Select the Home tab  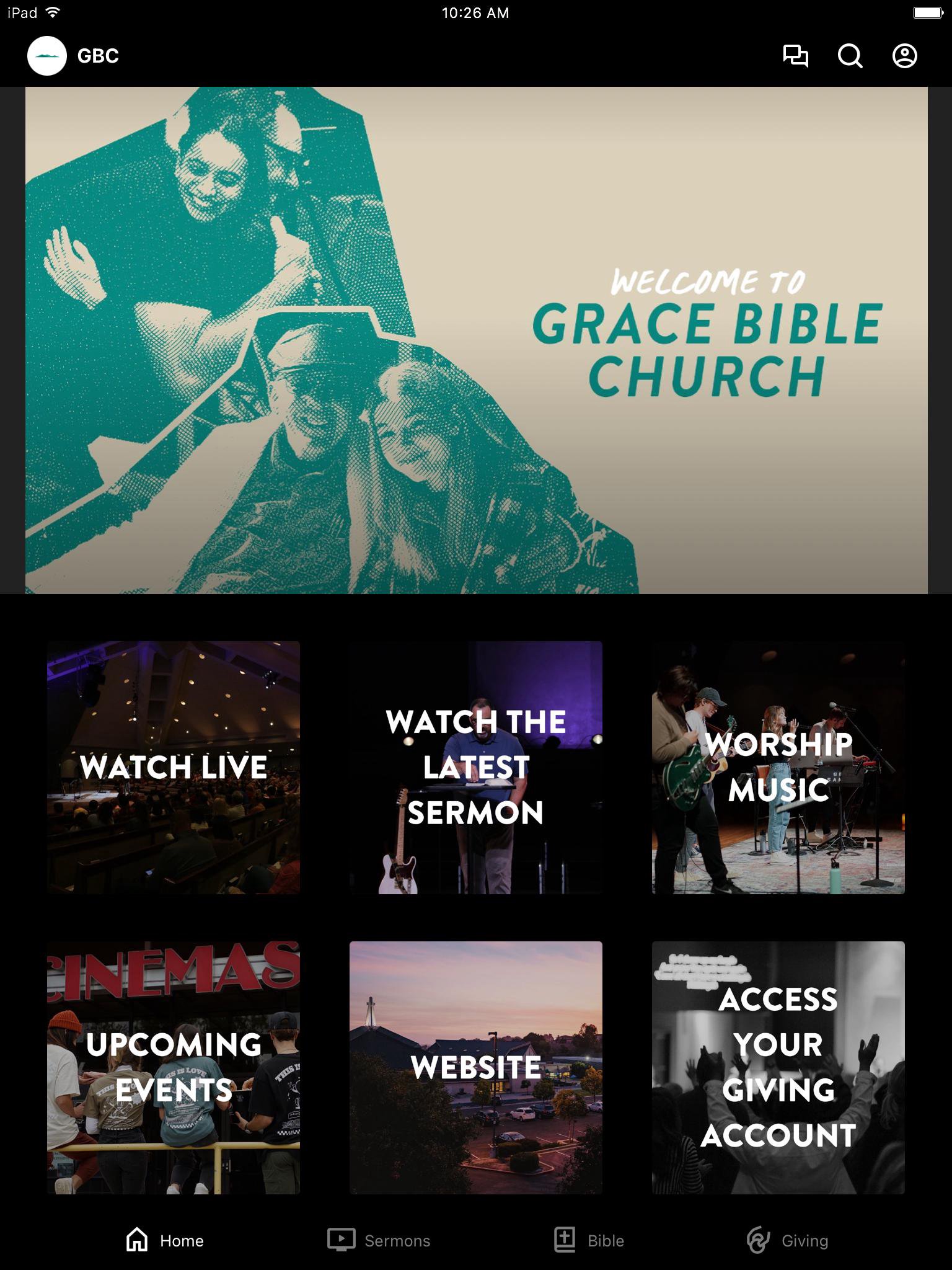(165, 1240)
